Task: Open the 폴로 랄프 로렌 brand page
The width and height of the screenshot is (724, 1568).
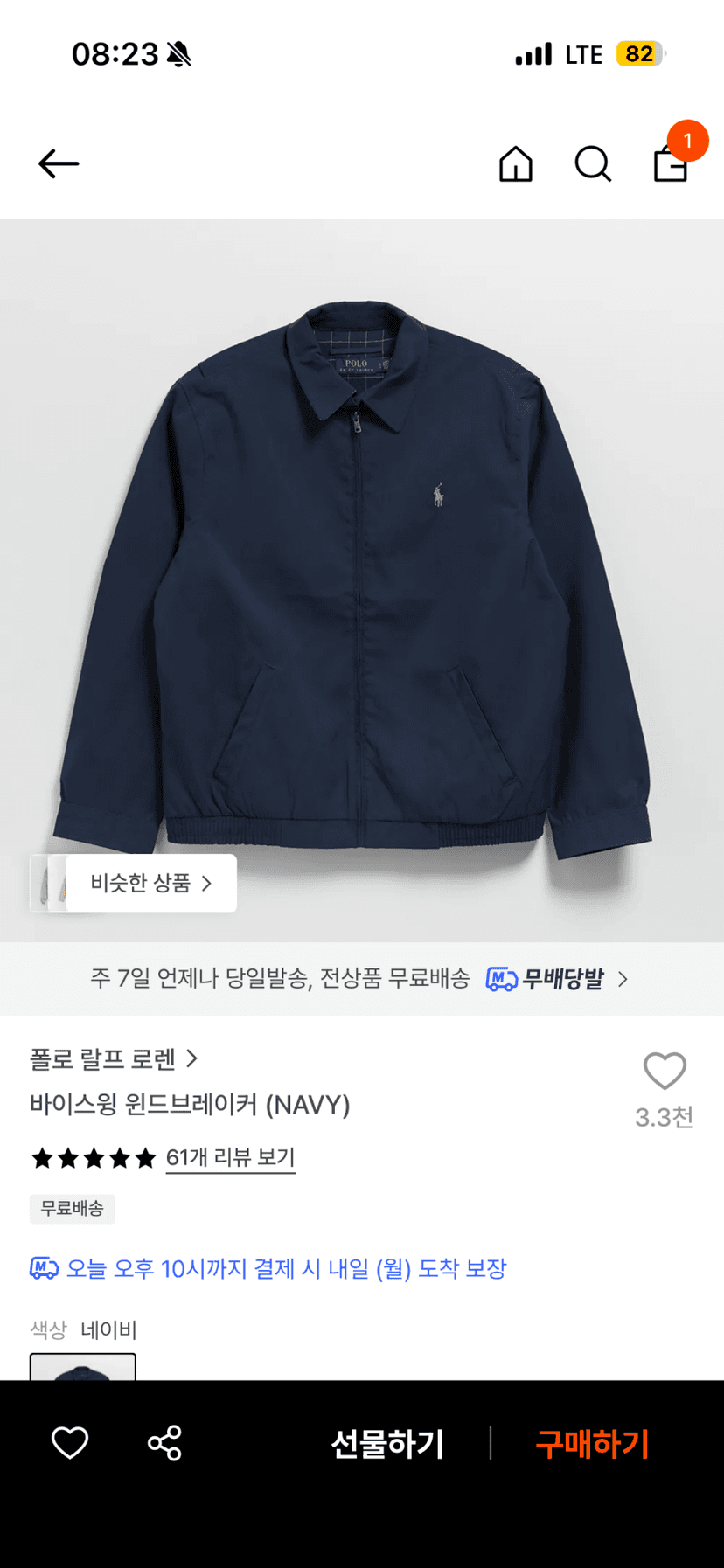Action: click(x=114, y=1059)
